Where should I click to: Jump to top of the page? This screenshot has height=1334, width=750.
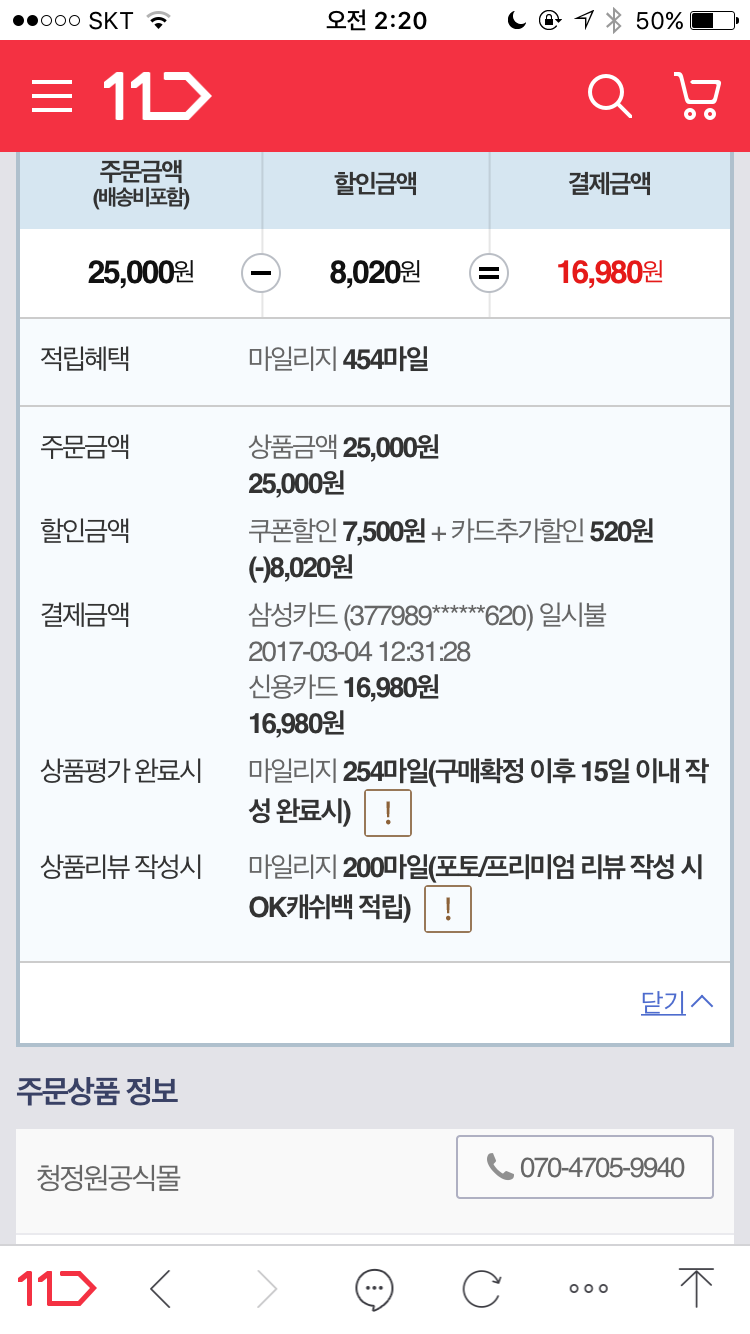click(695, 1288)
